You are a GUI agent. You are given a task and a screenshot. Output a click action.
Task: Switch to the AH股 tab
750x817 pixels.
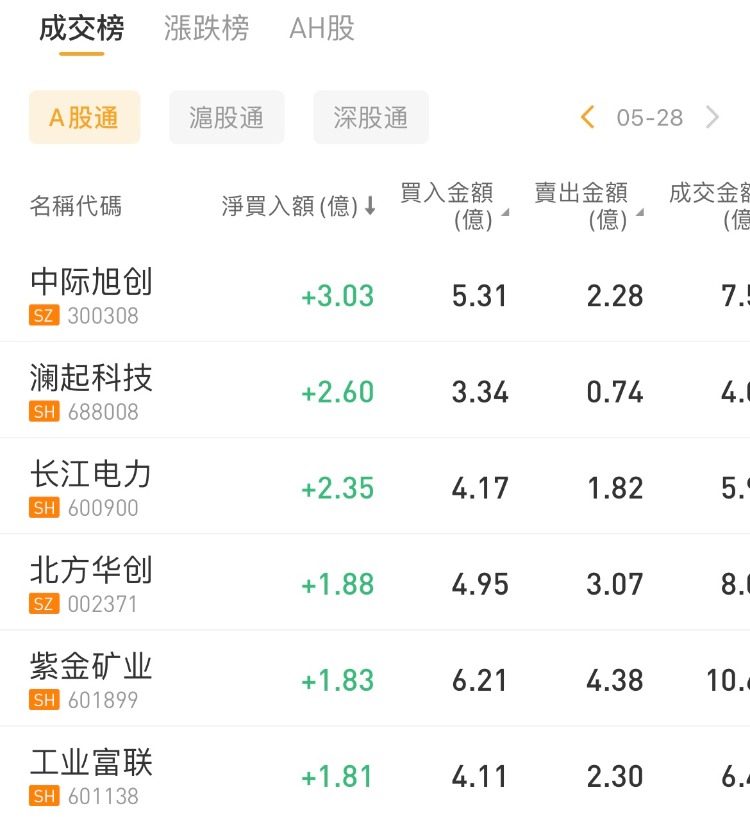321,29
